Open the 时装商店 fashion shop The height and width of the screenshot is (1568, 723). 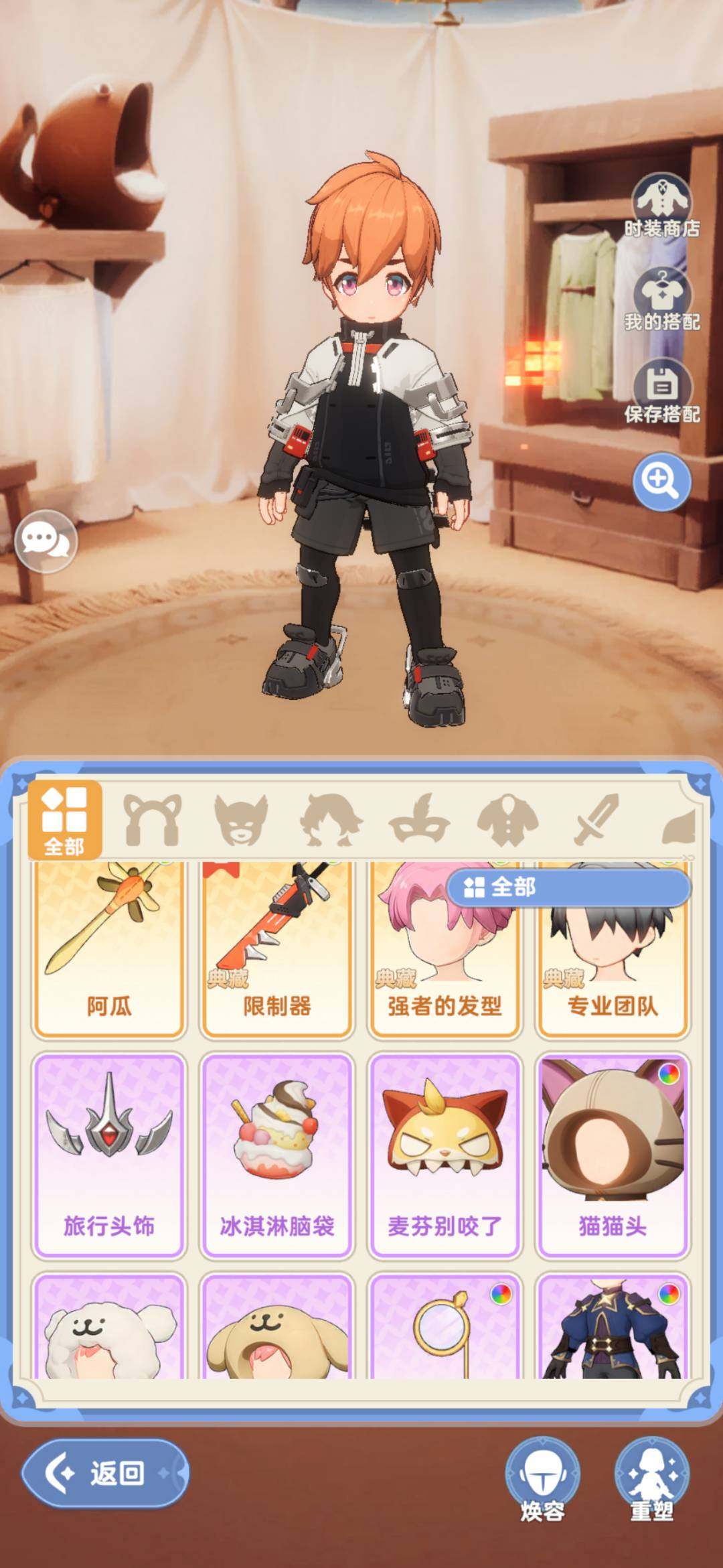coord(661,205)
